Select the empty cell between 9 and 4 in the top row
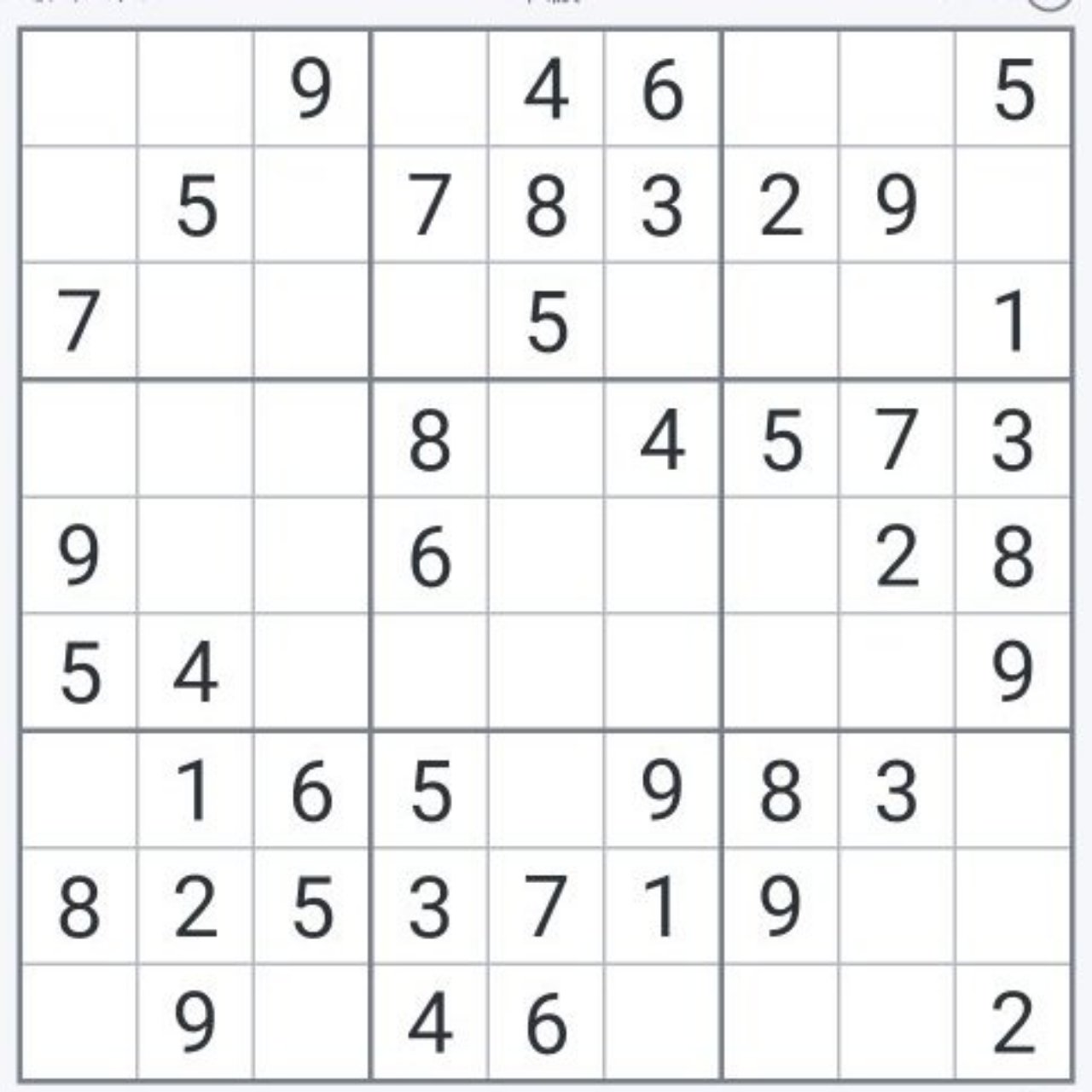Viewport: 1092px width, 1092px height. [429, 89]
